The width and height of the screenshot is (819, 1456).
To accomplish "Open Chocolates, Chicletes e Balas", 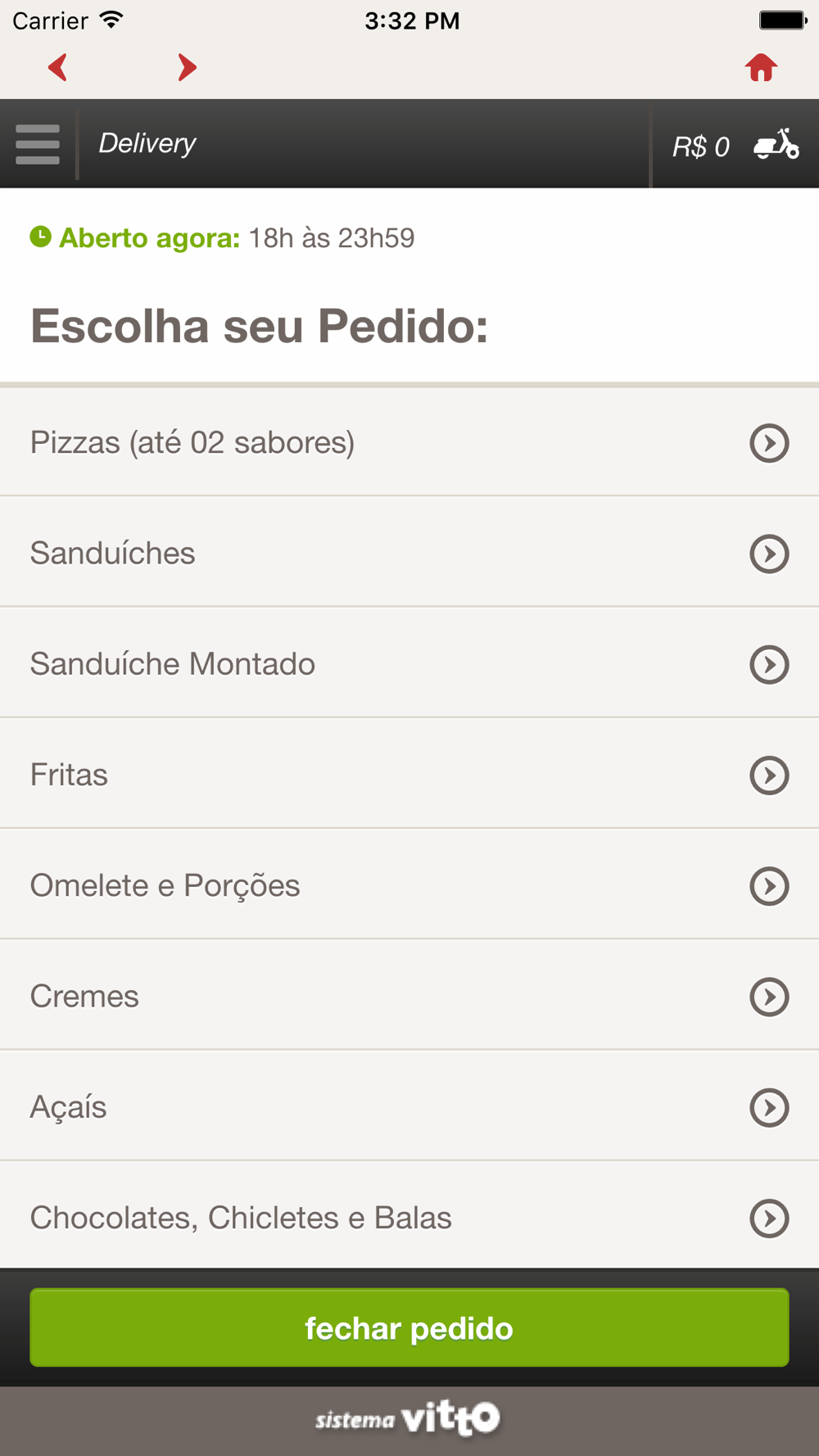I will (x=409, y=1217).
